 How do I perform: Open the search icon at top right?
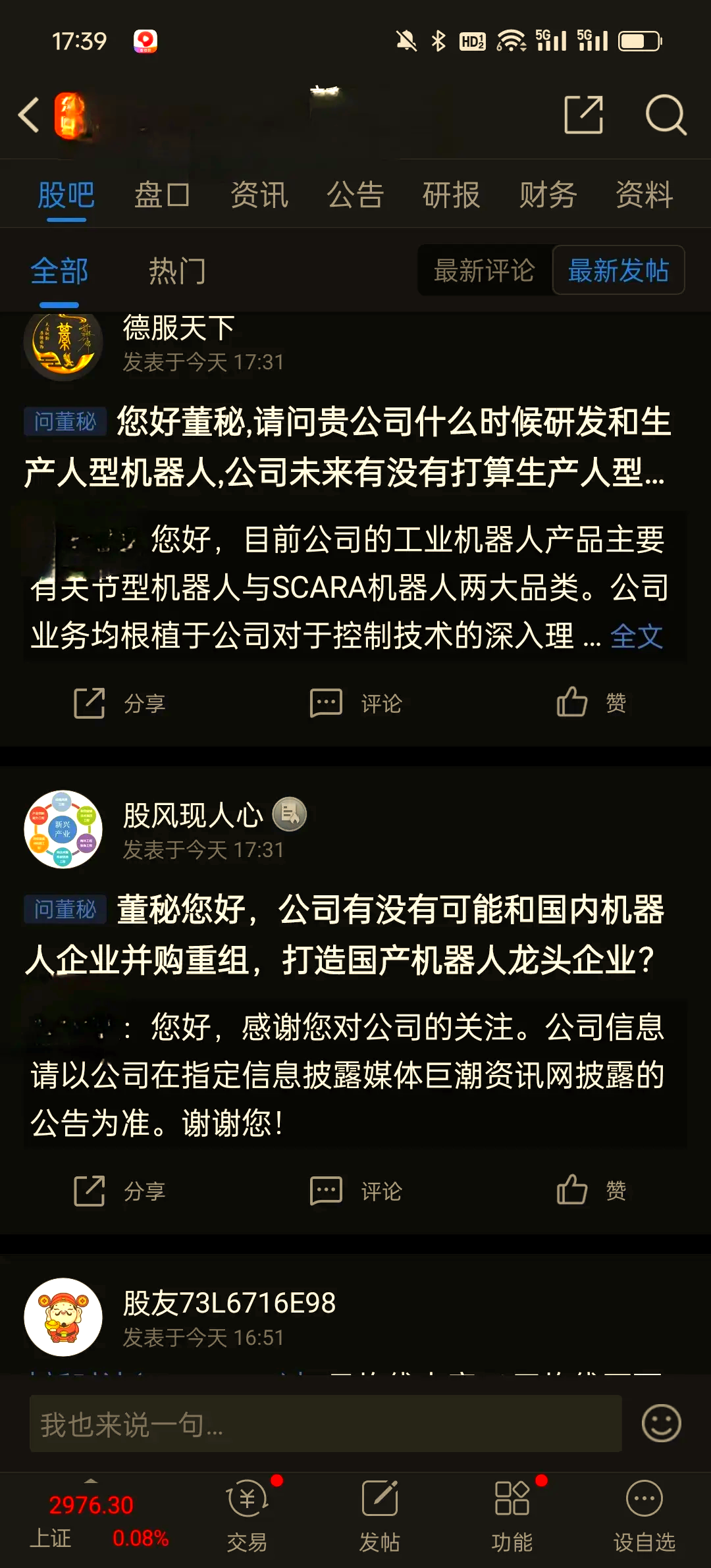(x=667, y=114)
